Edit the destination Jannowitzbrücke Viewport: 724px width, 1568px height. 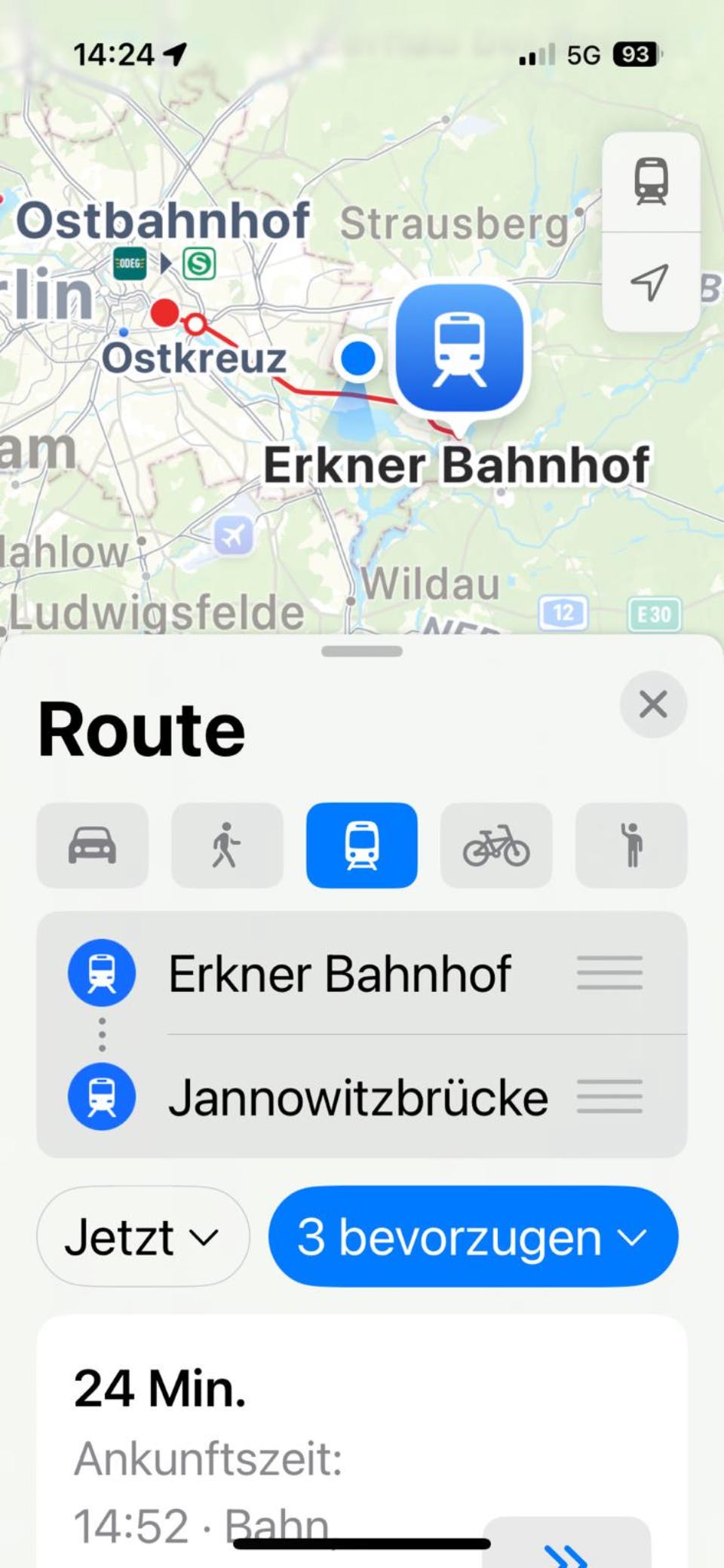[x=357, y=1097]
